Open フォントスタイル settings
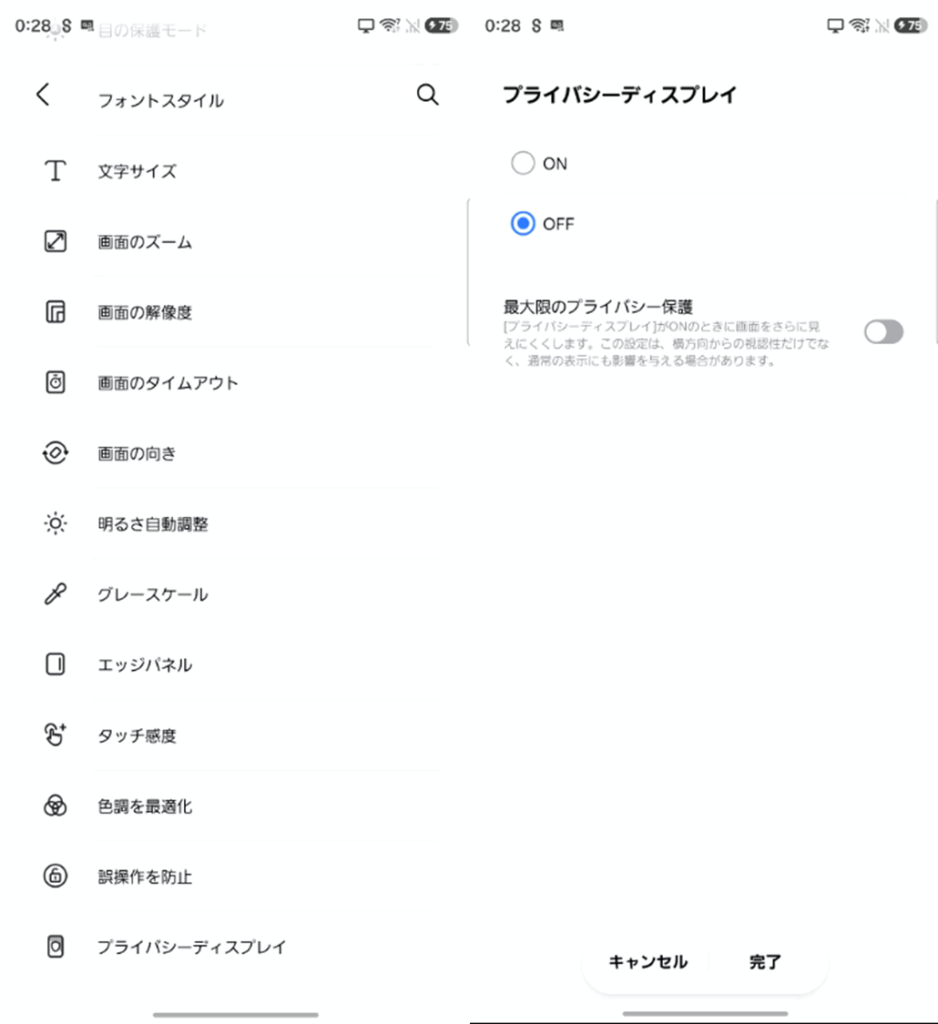The image size is (938, 1024). pos(160,101)
